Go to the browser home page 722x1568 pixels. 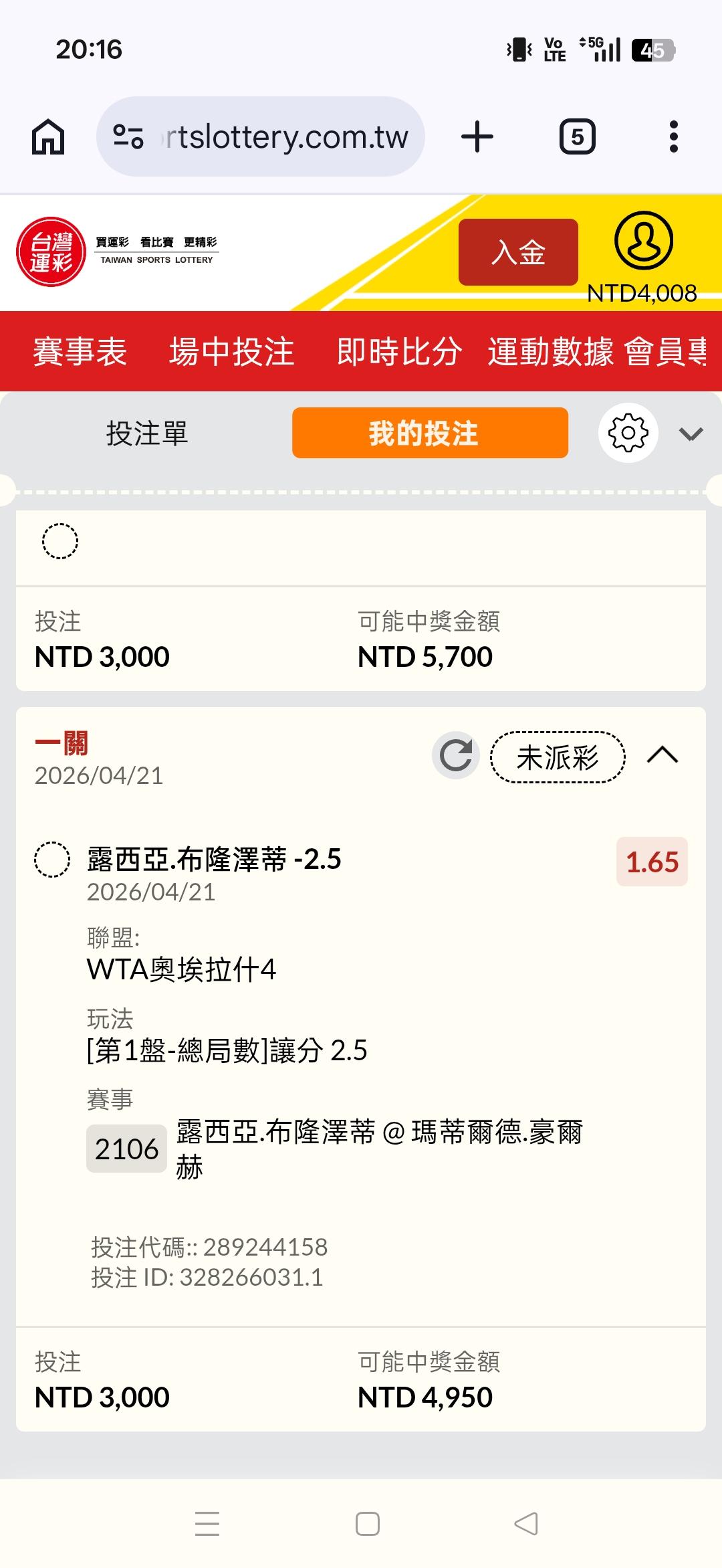point(48,137)
